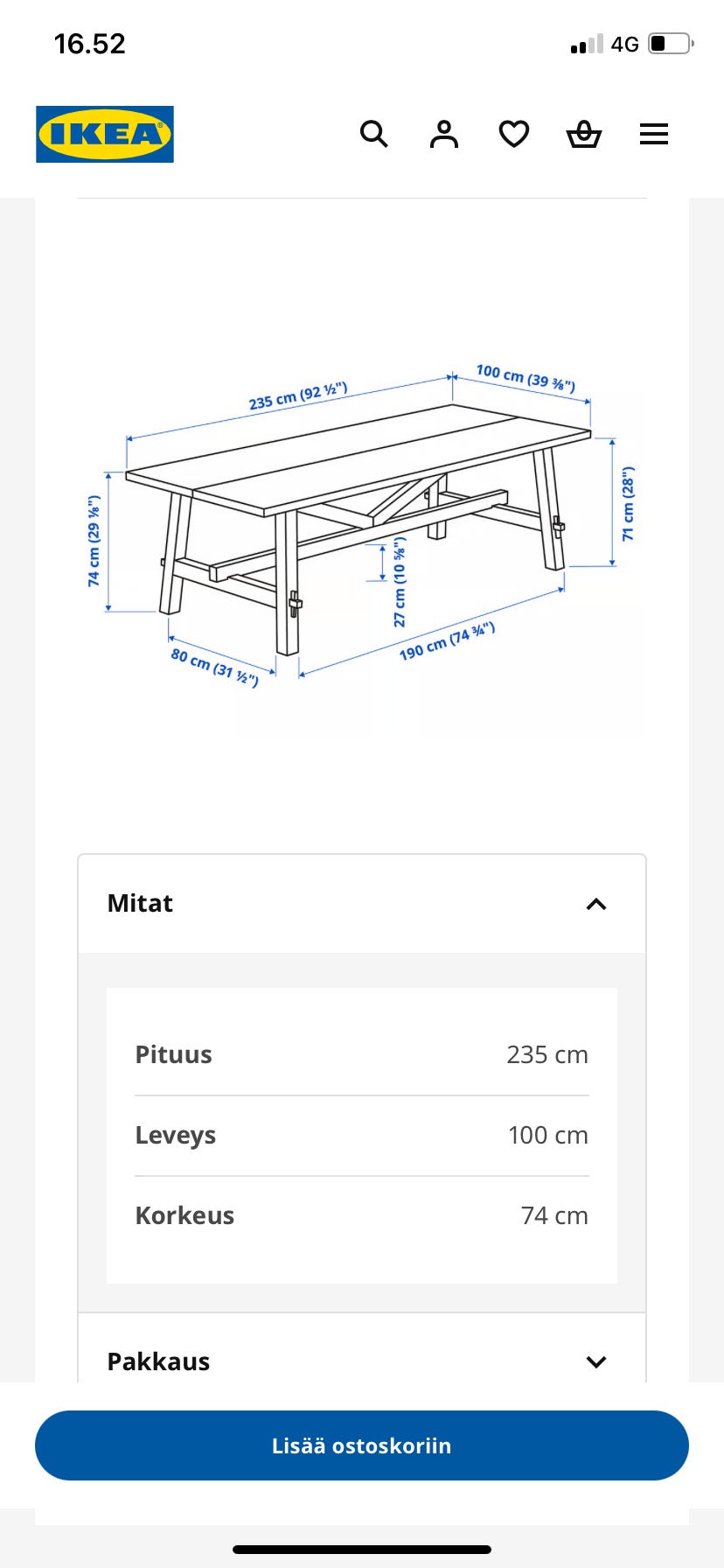Open the table measurement drawing
Image resolution: width=724 pixels, height=1568 pixels.
(362, 525)
